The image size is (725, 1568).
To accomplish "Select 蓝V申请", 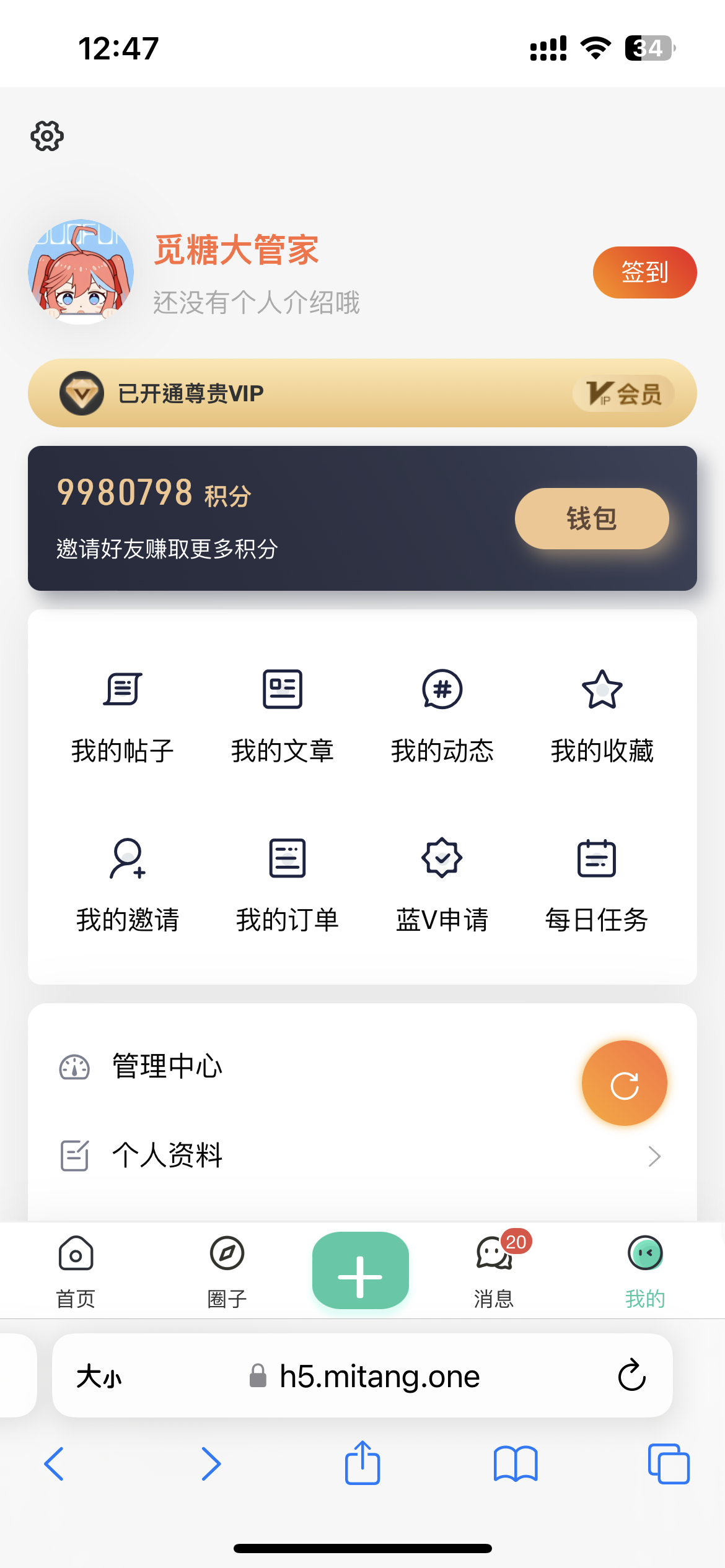I will (x=442, y=886).
